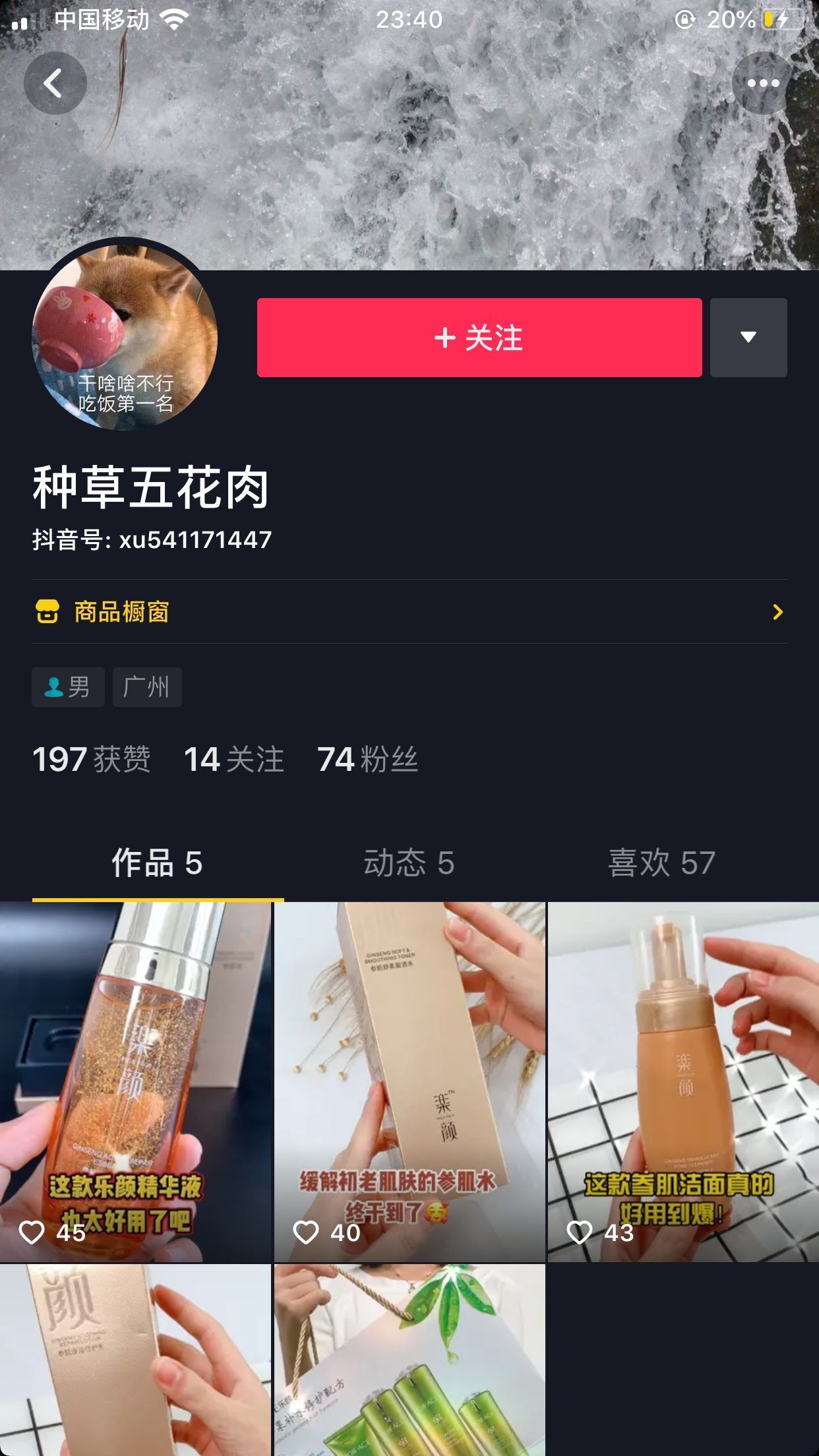This screenshot has width=819, height=1456.
Task: Open the 洁面 video with 43 likes
Action: [683, 1081]
